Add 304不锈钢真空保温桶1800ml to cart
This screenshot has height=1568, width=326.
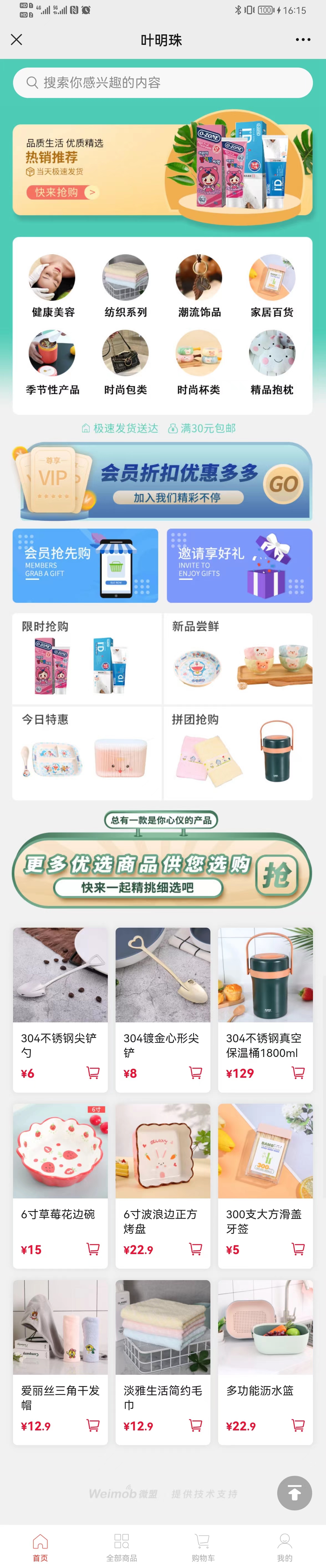(x=298, y=1072)
